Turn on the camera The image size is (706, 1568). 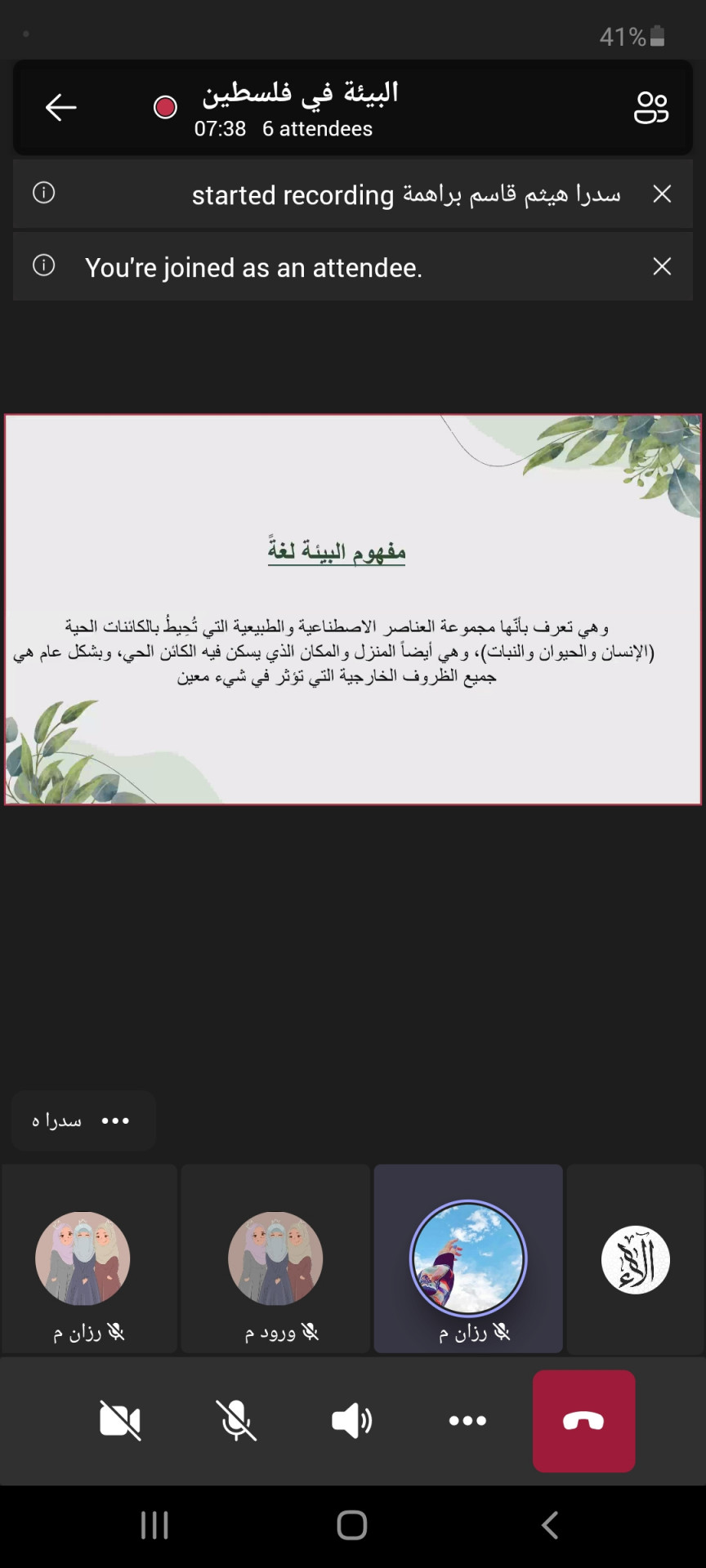point(120,1420)
